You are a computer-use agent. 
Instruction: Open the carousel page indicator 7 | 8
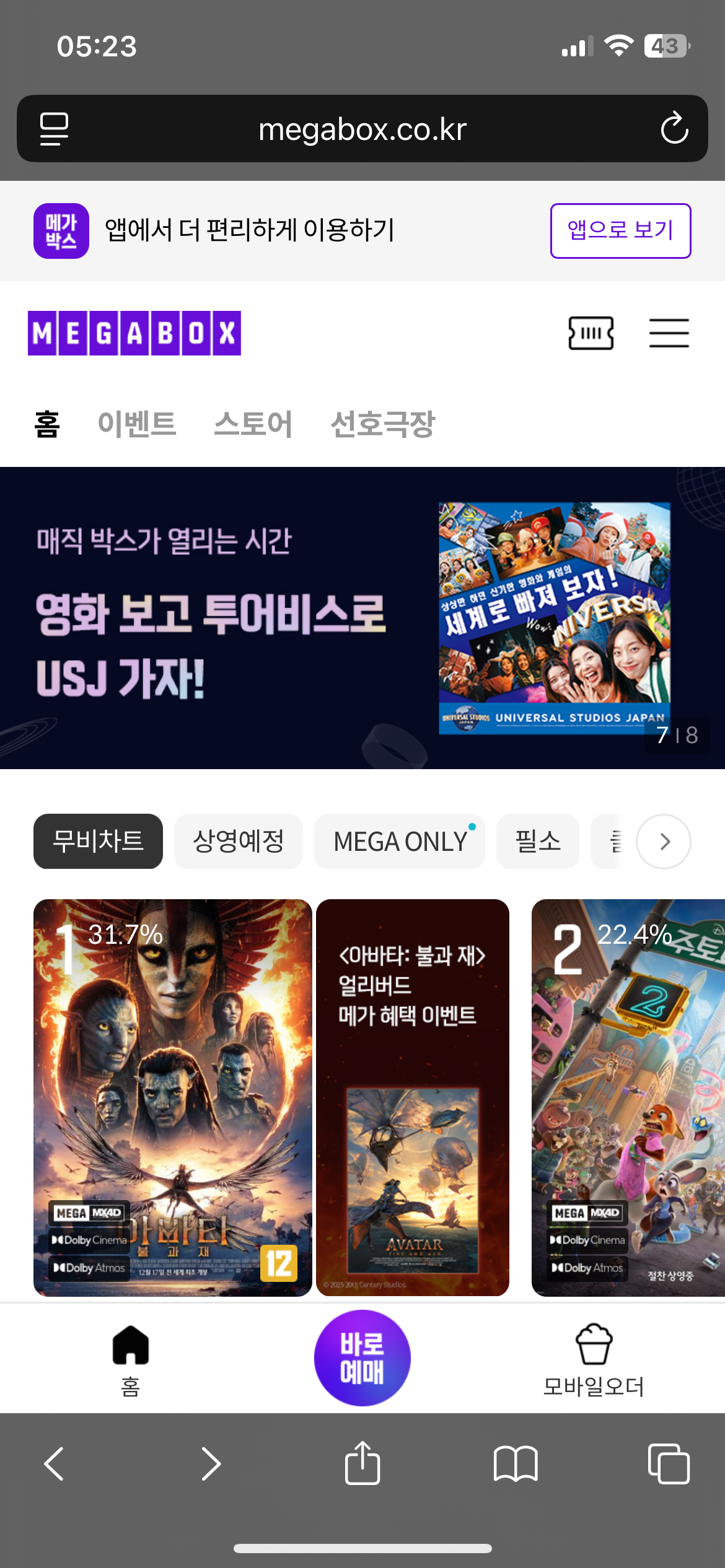[x=677, y=737]
